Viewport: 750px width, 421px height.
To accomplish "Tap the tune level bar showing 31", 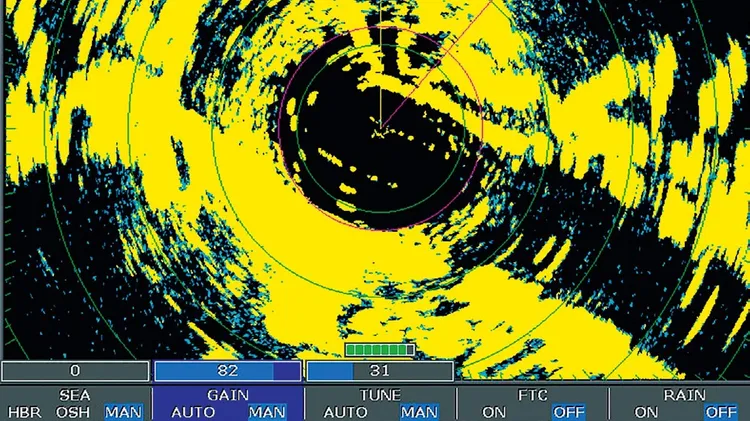I will click(379, 371).
